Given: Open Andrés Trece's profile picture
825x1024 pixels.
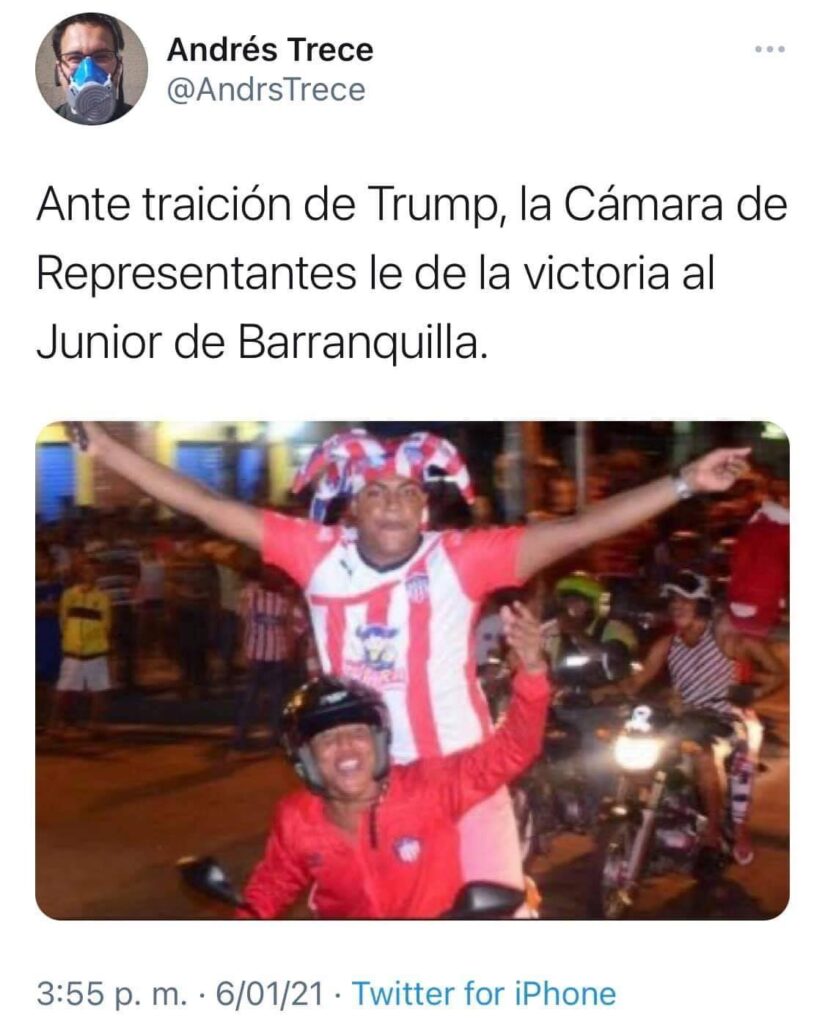Looking at the screenshot, I should [x=91, y=69].
